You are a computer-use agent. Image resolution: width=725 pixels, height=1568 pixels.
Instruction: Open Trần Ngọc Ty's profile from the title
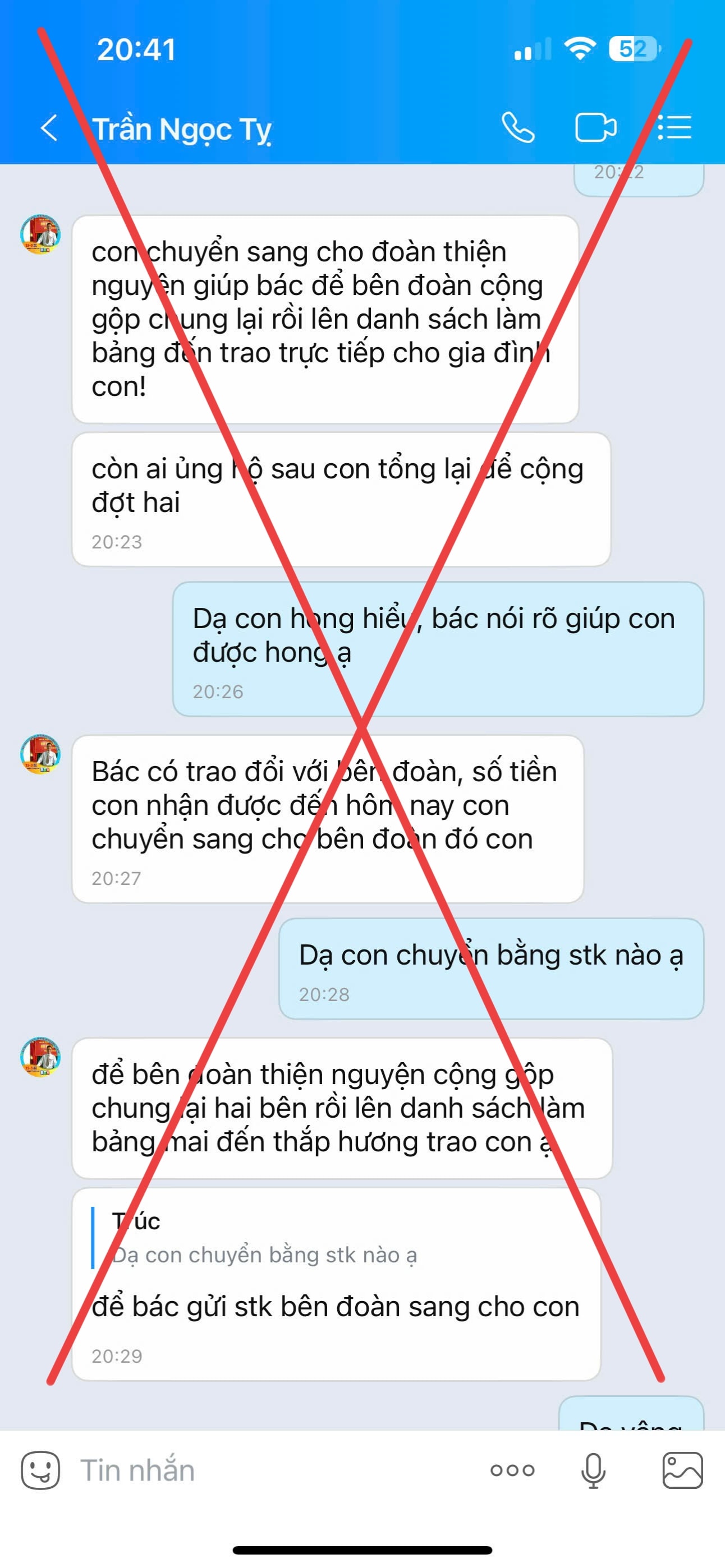coord(182,130)
